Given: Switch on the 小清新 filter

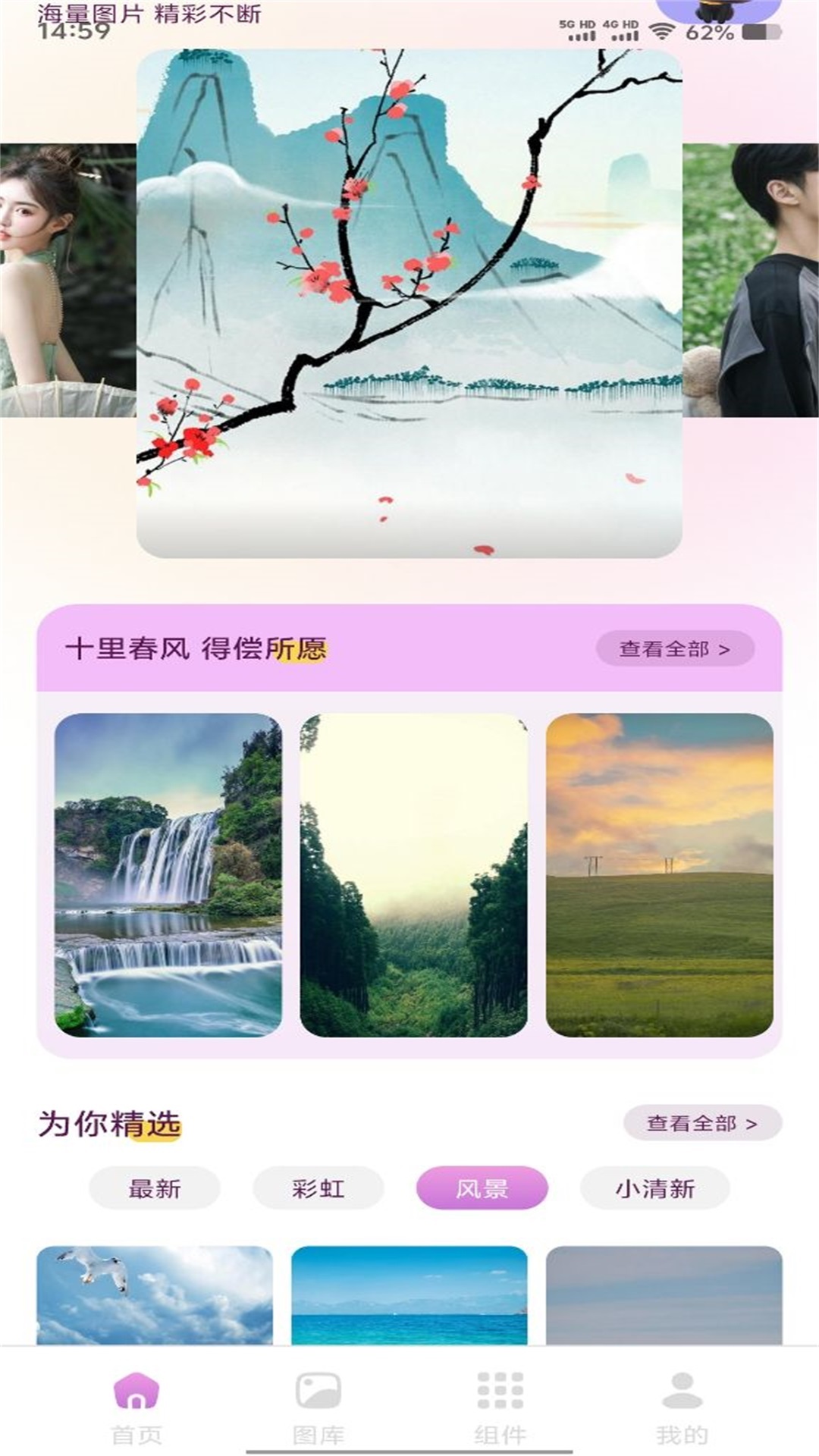Looking at the screenshot, I should 656,1187.
